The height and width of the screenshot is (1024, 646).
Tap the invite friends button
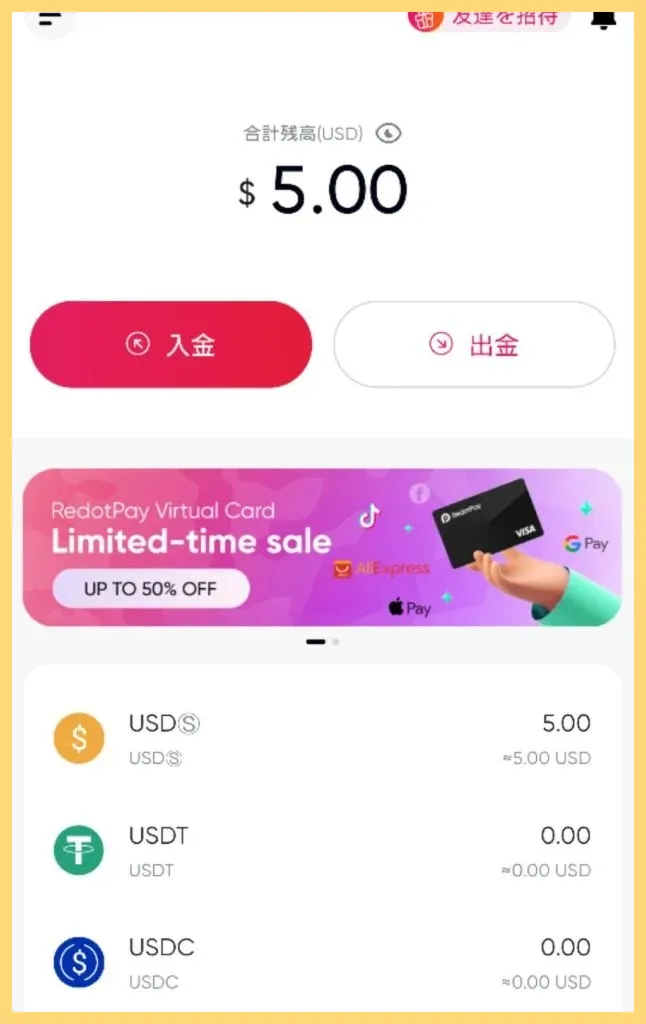[x=489, y=19]
